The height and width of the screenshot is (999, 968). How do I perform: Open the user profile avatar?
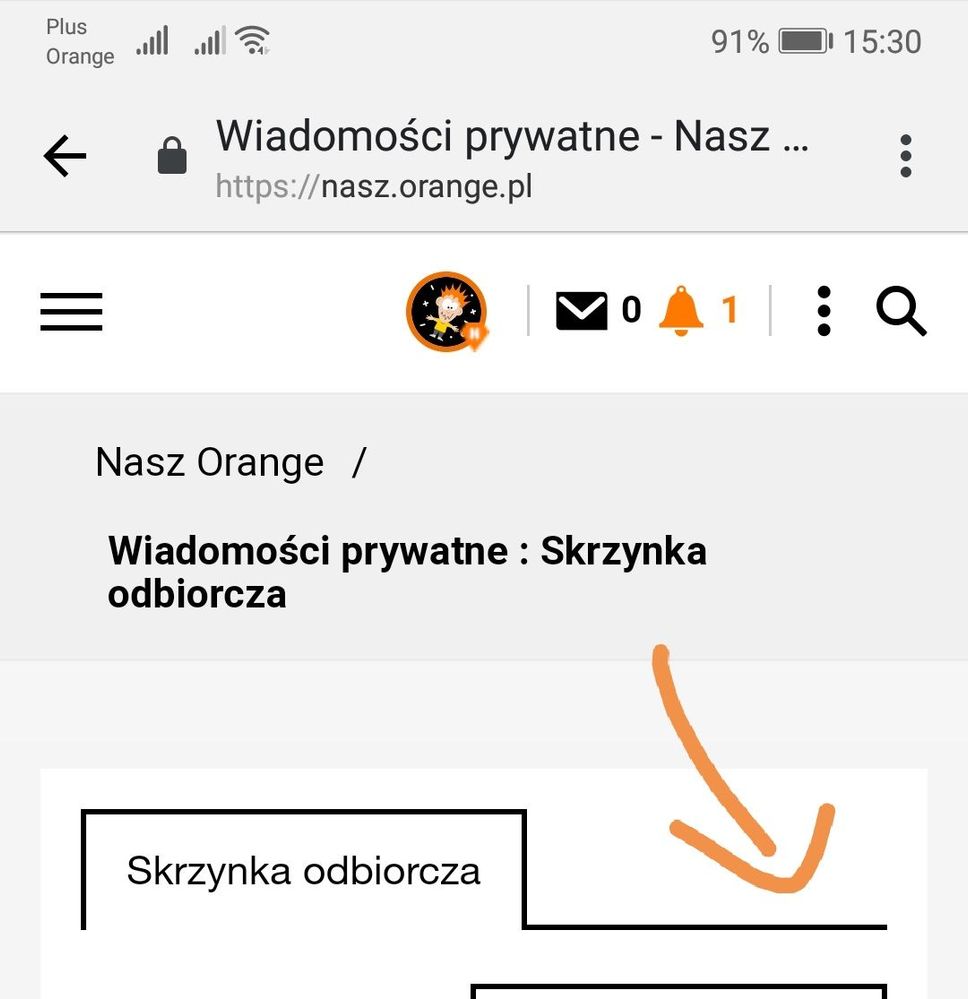click(x=446, y=312)
